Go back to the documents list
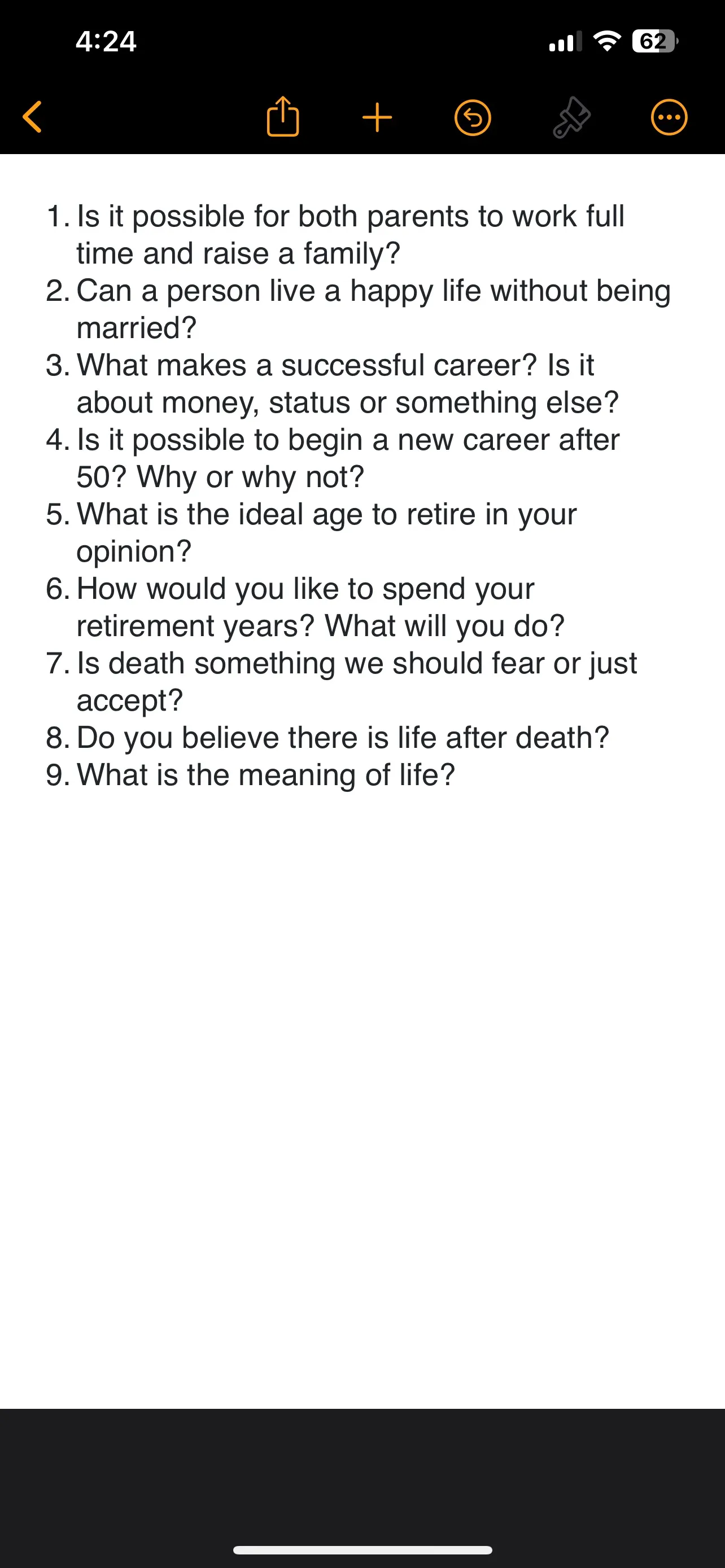The height and width of the screenshot is (1568, 725). pos(32,117)
